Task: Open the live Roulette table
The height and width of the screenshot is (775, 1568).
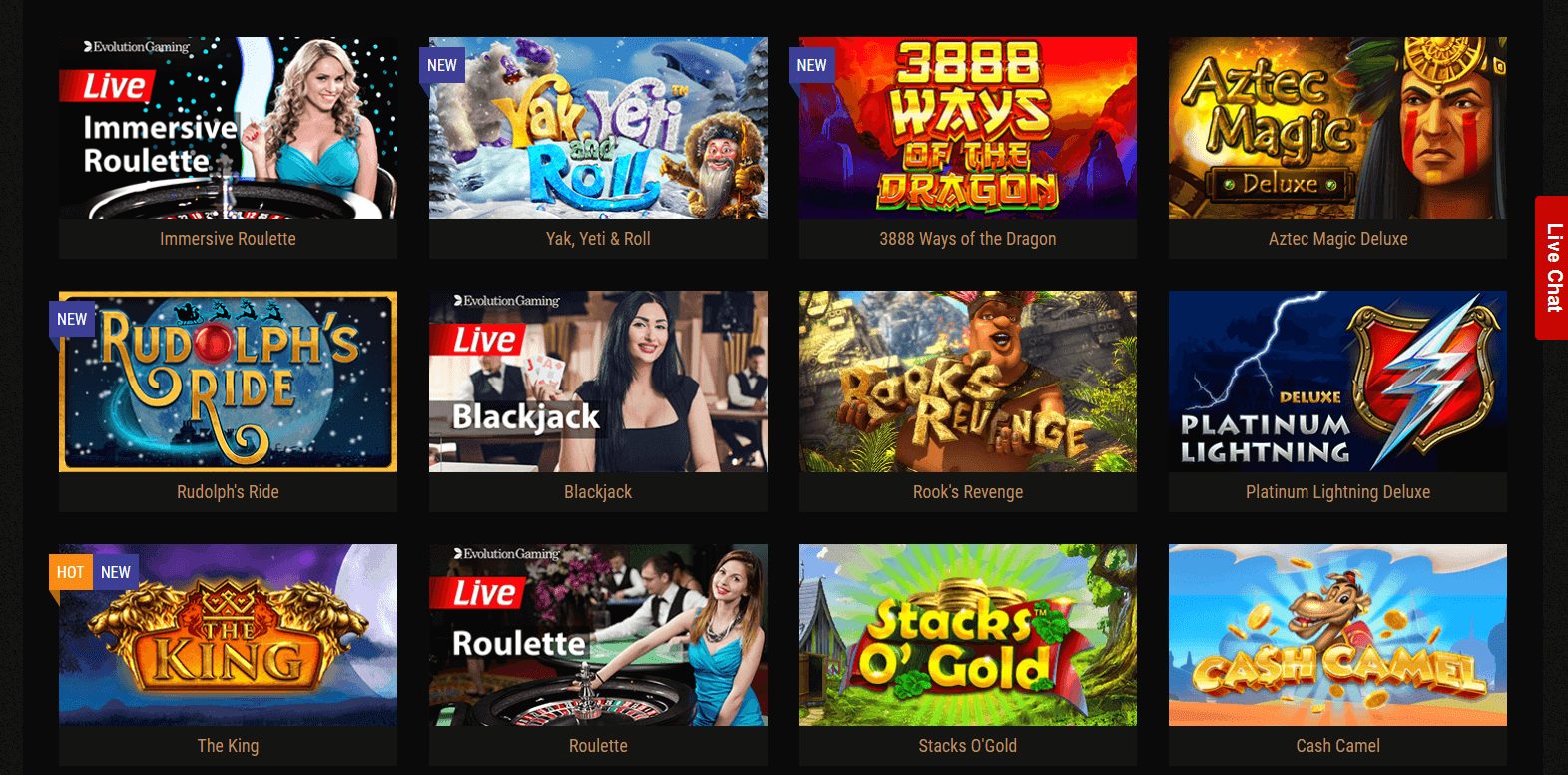Action: 598,635
